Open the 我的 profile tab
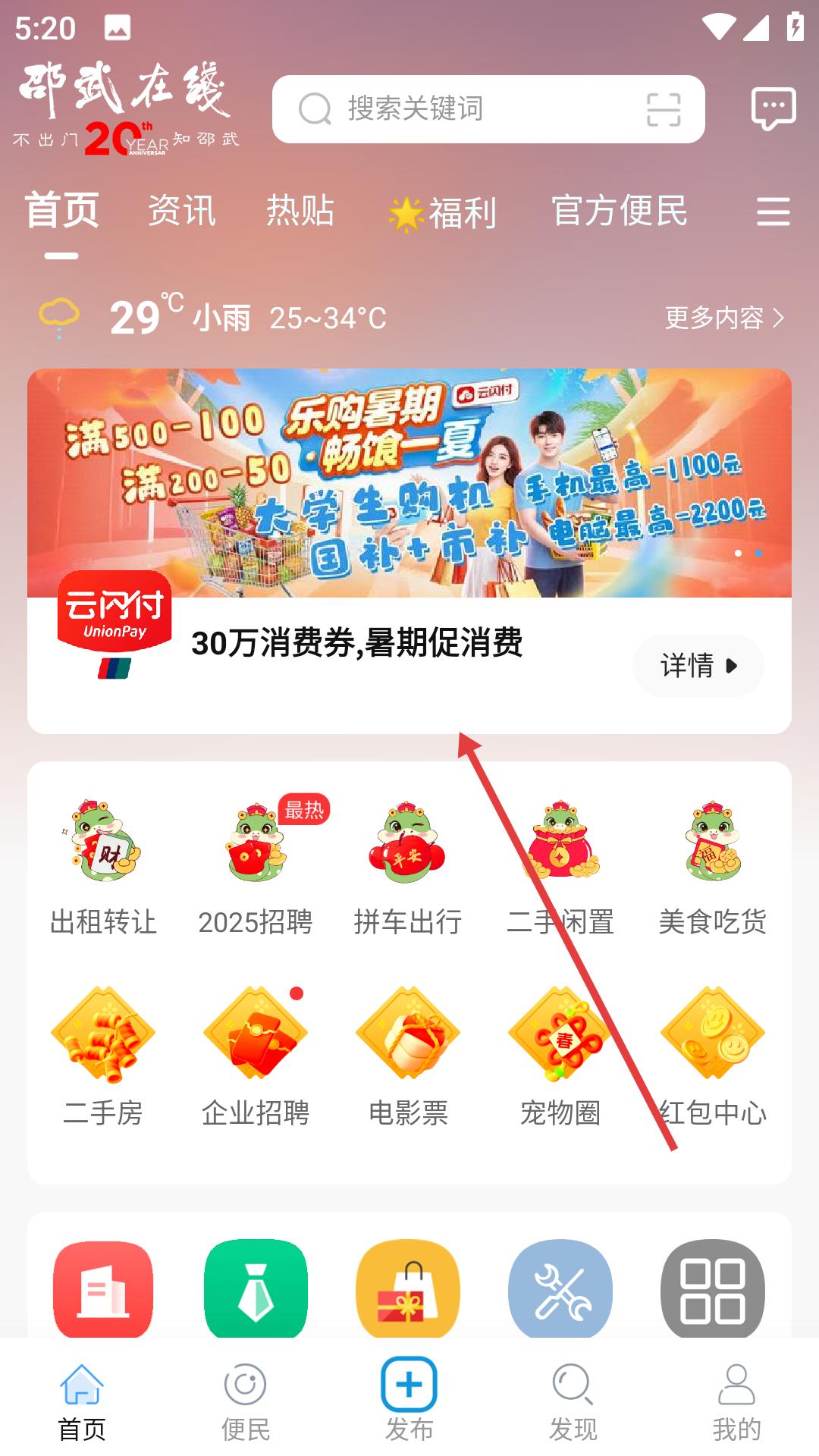819x1456 pixels. coord(737,1402)
